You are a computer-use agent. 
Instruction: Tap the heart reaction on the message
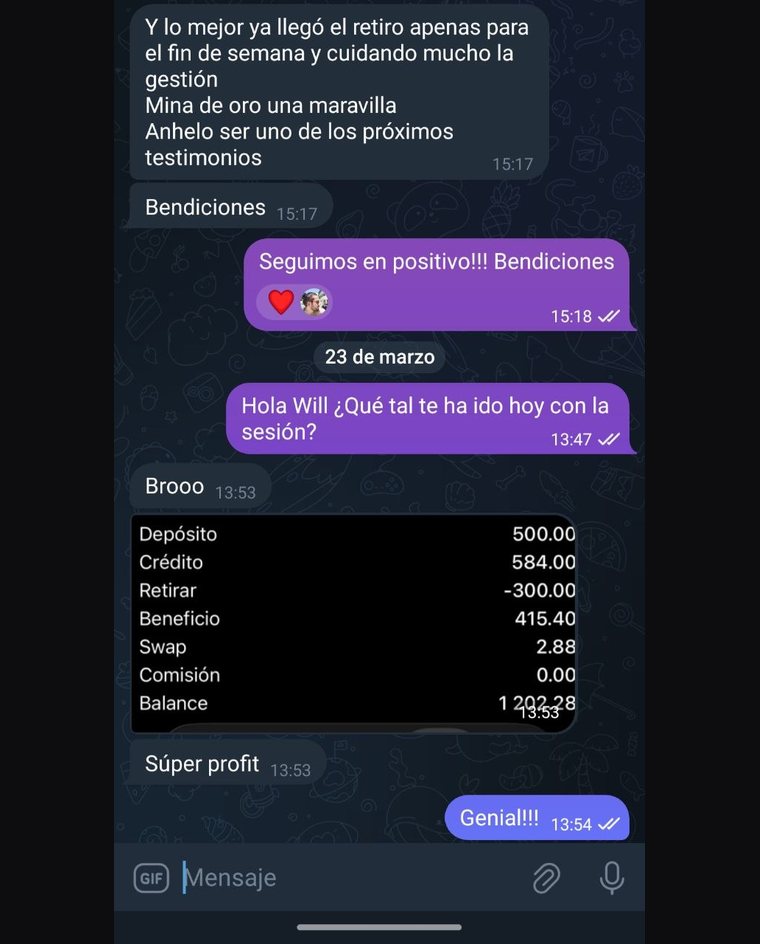coord(281,302)
